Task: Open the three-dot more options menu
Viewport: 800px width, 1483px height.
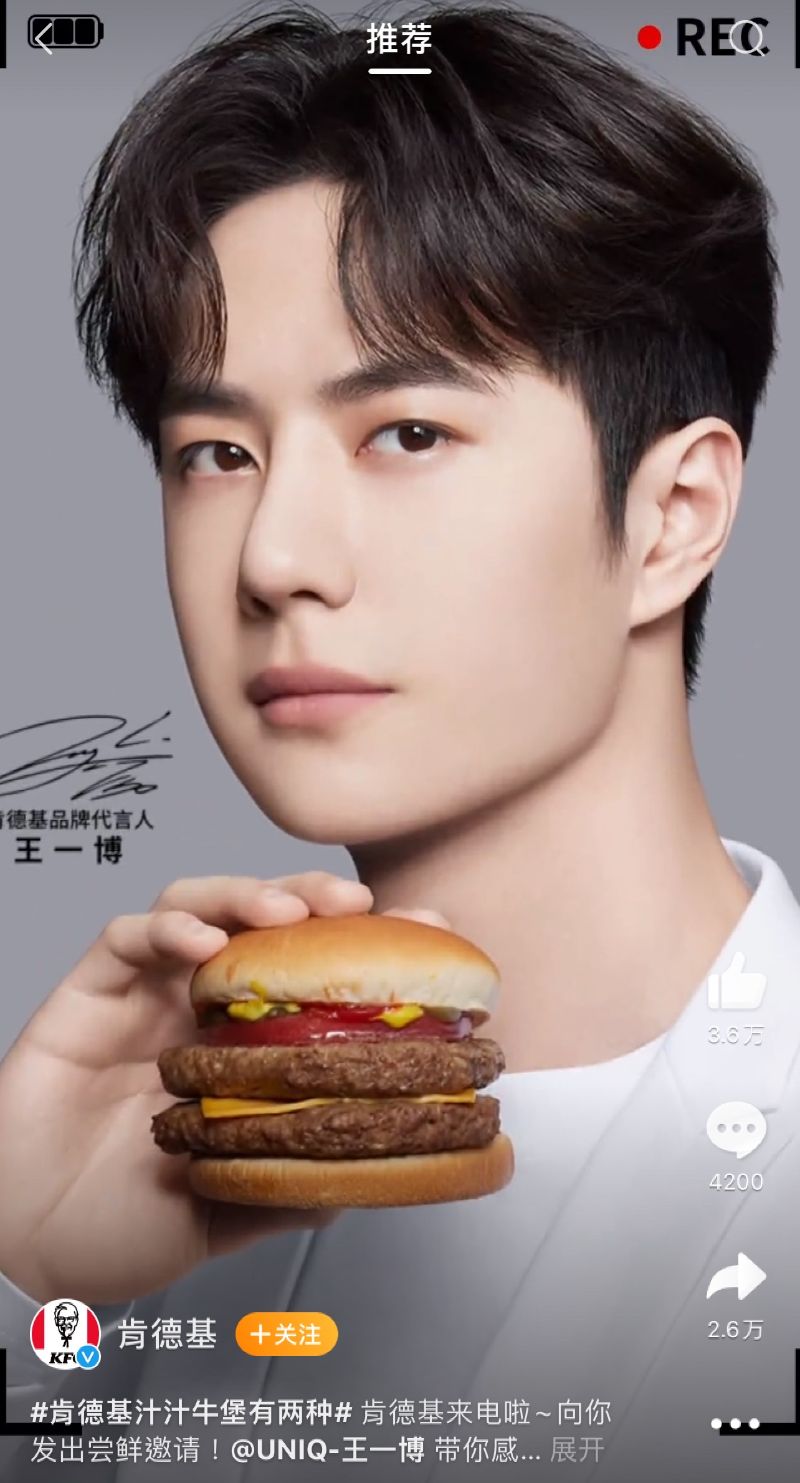Action: 735,1424
